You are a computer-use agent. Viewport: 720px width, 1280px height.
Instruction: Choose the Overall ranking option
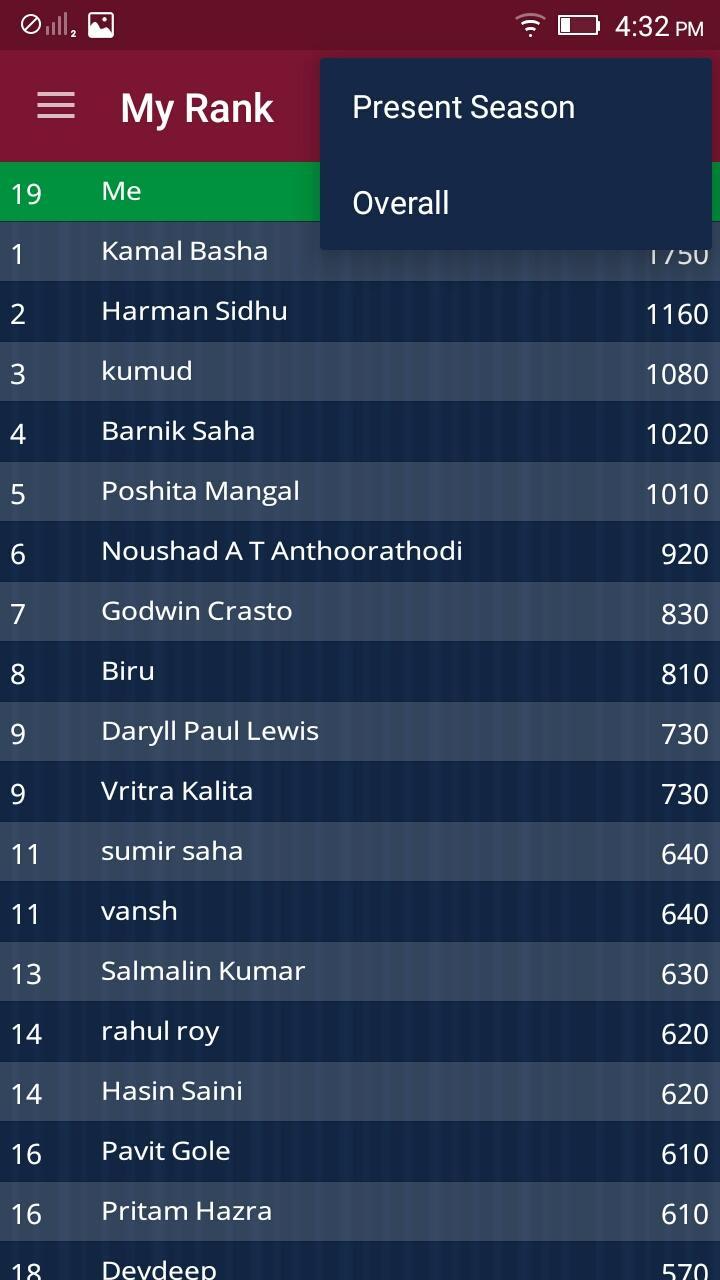[401, 203]
